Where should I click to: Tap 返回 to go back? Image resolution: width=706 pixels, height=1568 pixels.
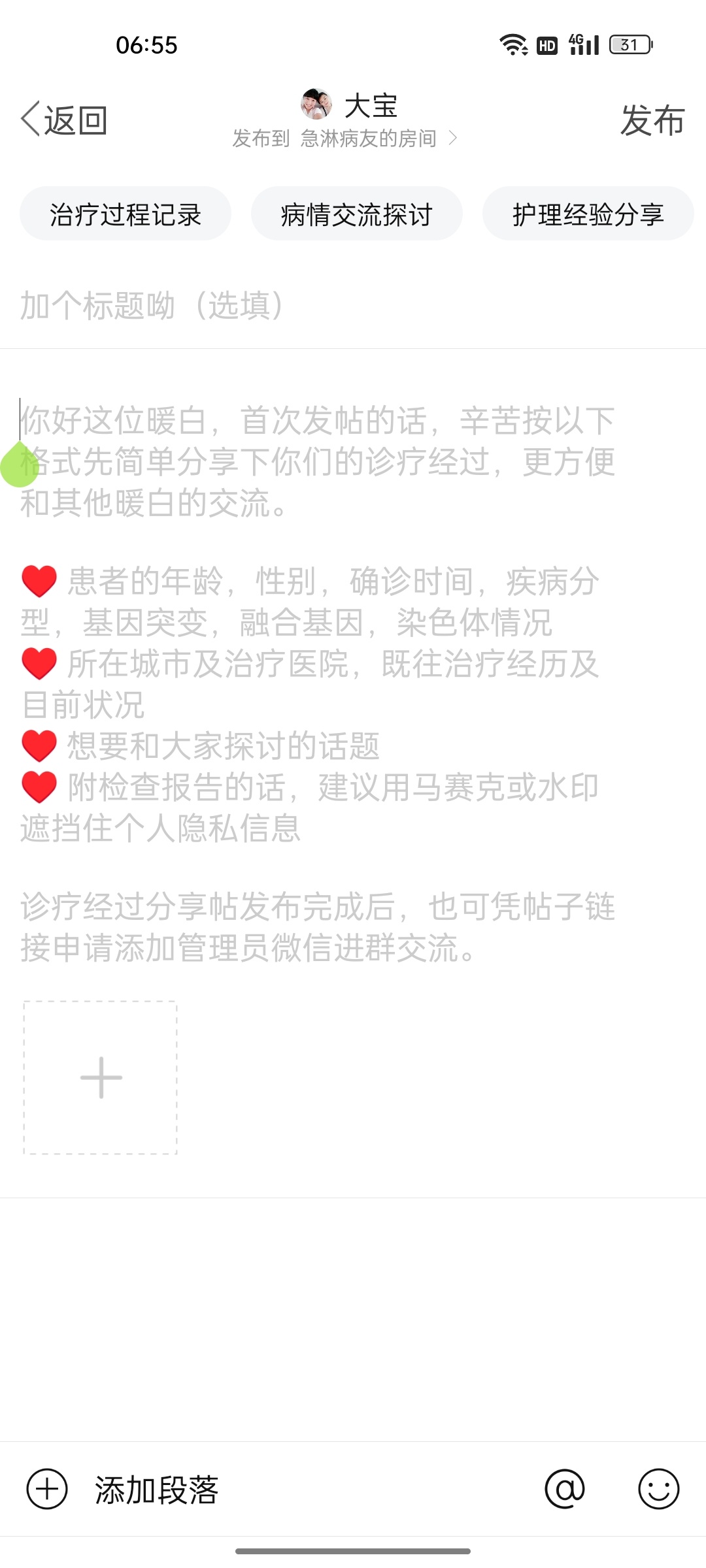point(64,120)
